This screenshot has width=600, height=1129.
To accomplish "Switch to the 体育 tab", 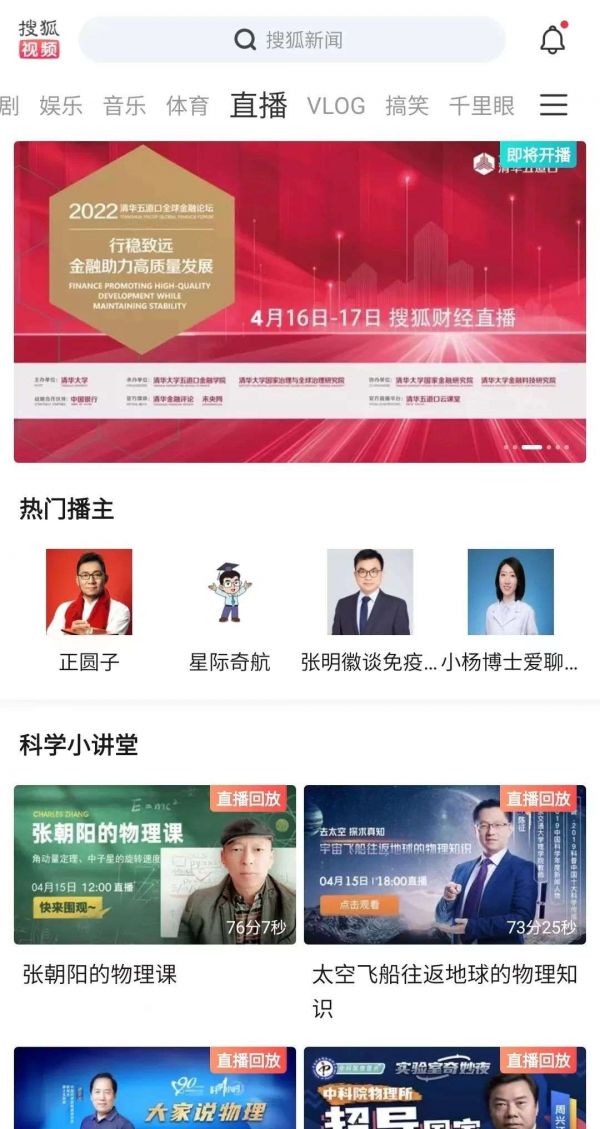I will tap(188, 105).
